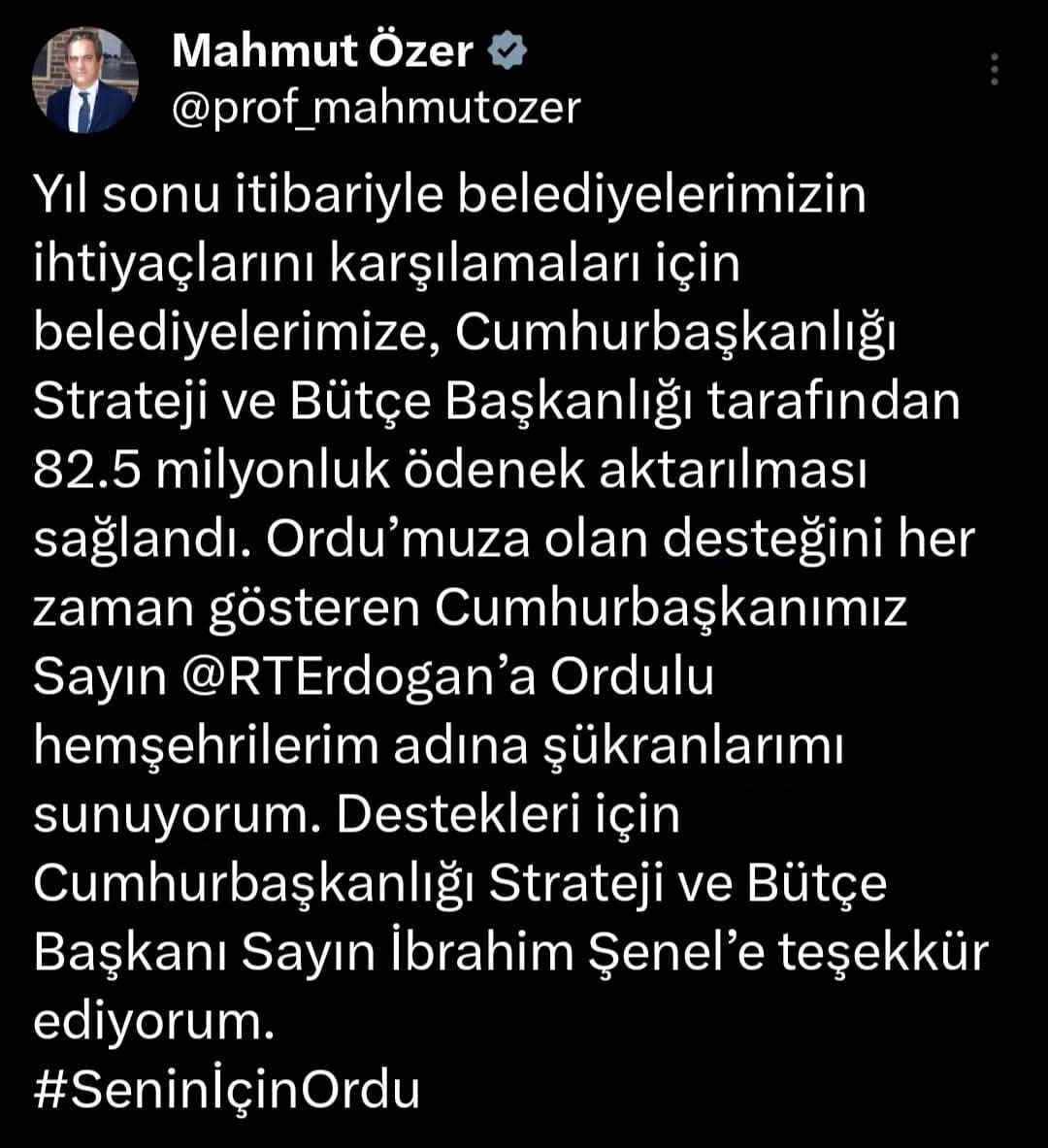1048x1148 pixels.
Task: Open the #SeninİçinOrdu hashtag
Action: pos(226,1090)
